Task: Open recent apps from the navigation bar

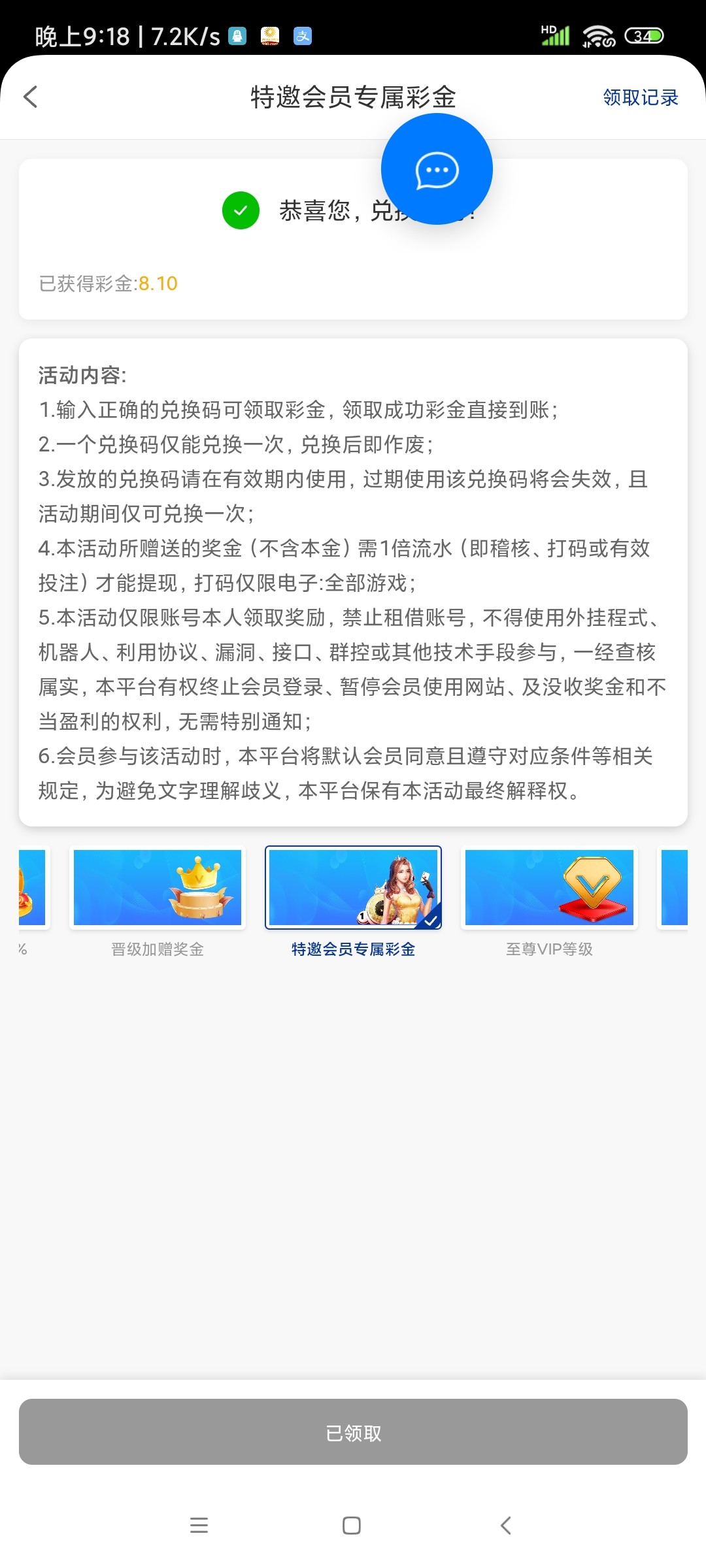Action: (199, 1526)
